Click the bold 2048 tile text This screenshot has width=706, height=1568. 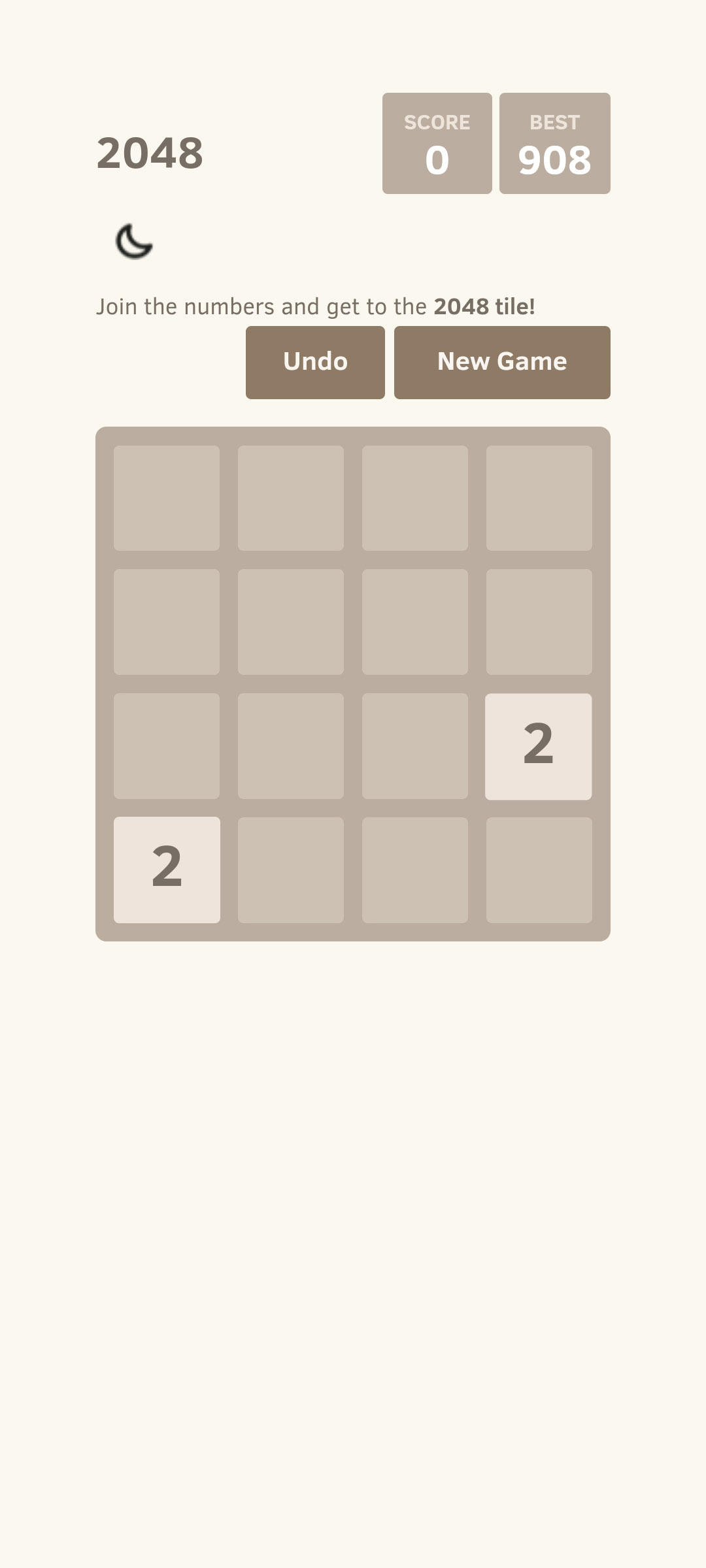point(484,306)
